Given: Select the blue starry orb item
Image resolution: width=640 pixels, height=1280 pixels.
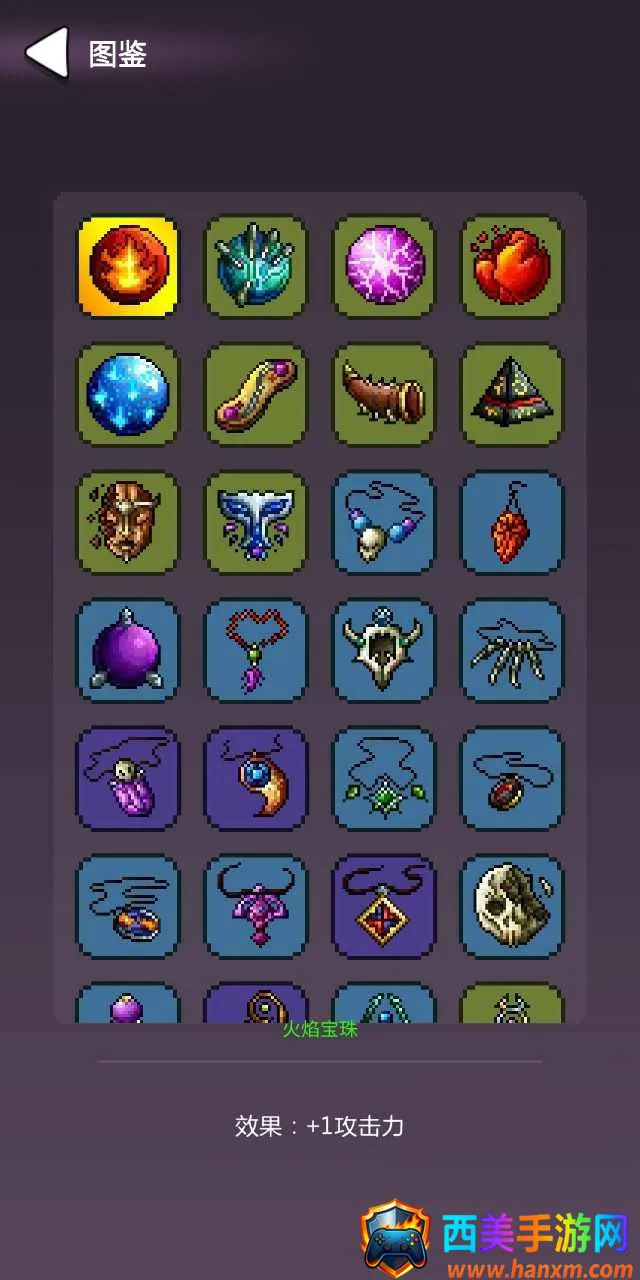Looking at the screenshot, I should 128,394.
